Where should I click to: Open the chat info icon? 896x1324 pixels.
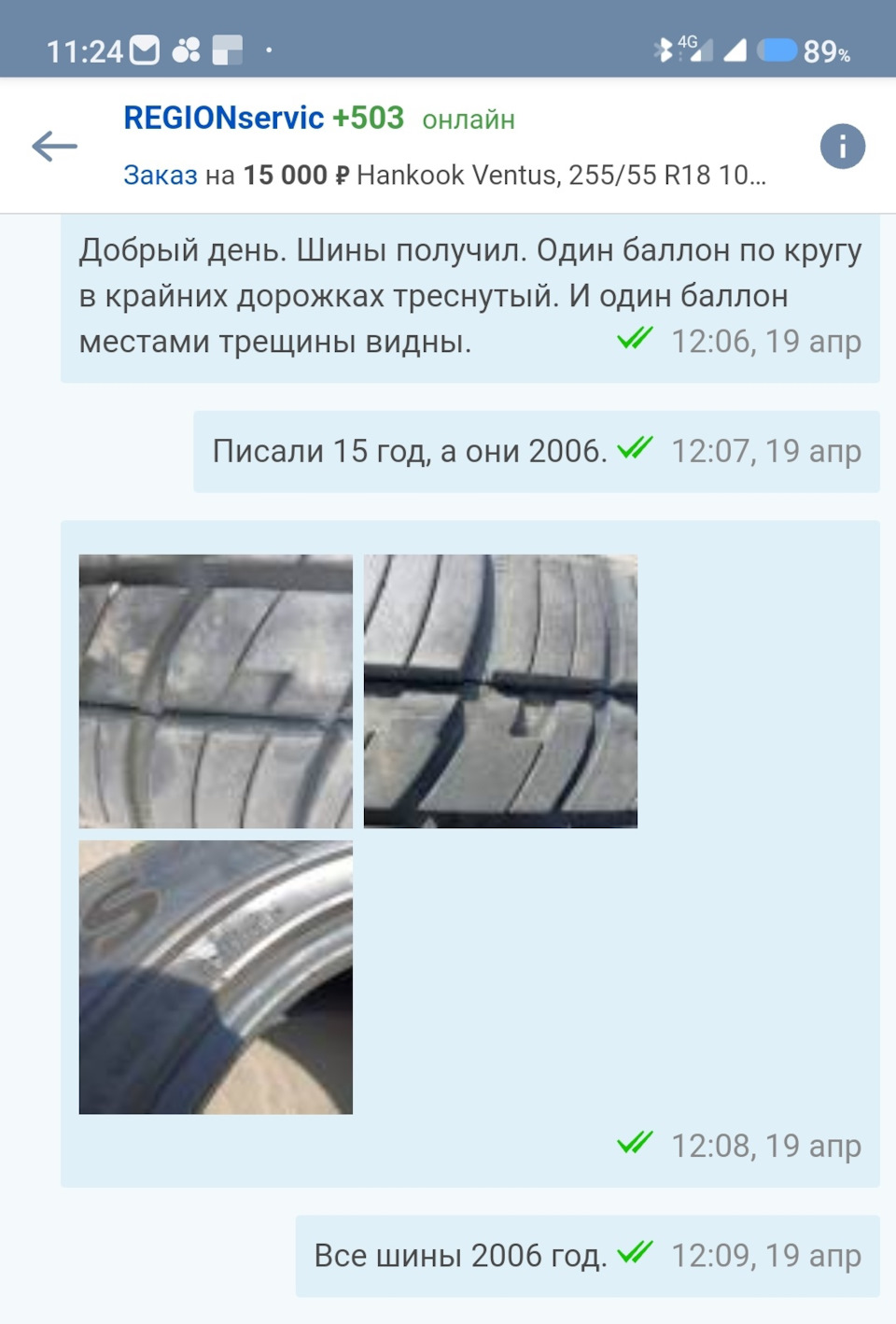coord(842,147)
